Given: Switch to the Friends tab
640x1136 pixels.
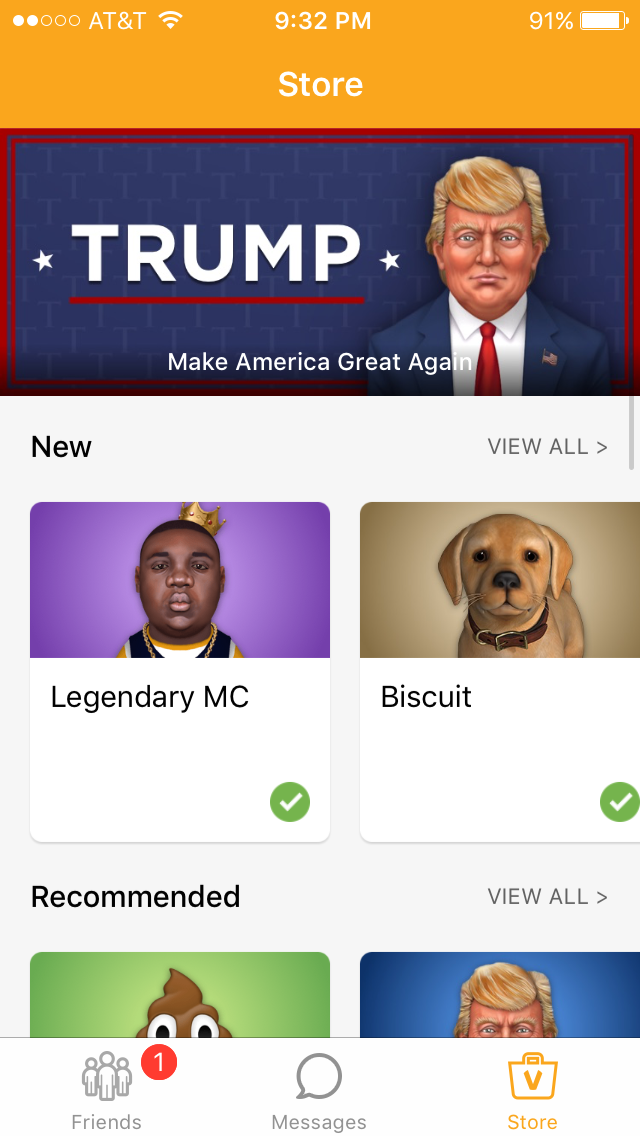Looking at the screenshot, I should [x=107, y=1090].
